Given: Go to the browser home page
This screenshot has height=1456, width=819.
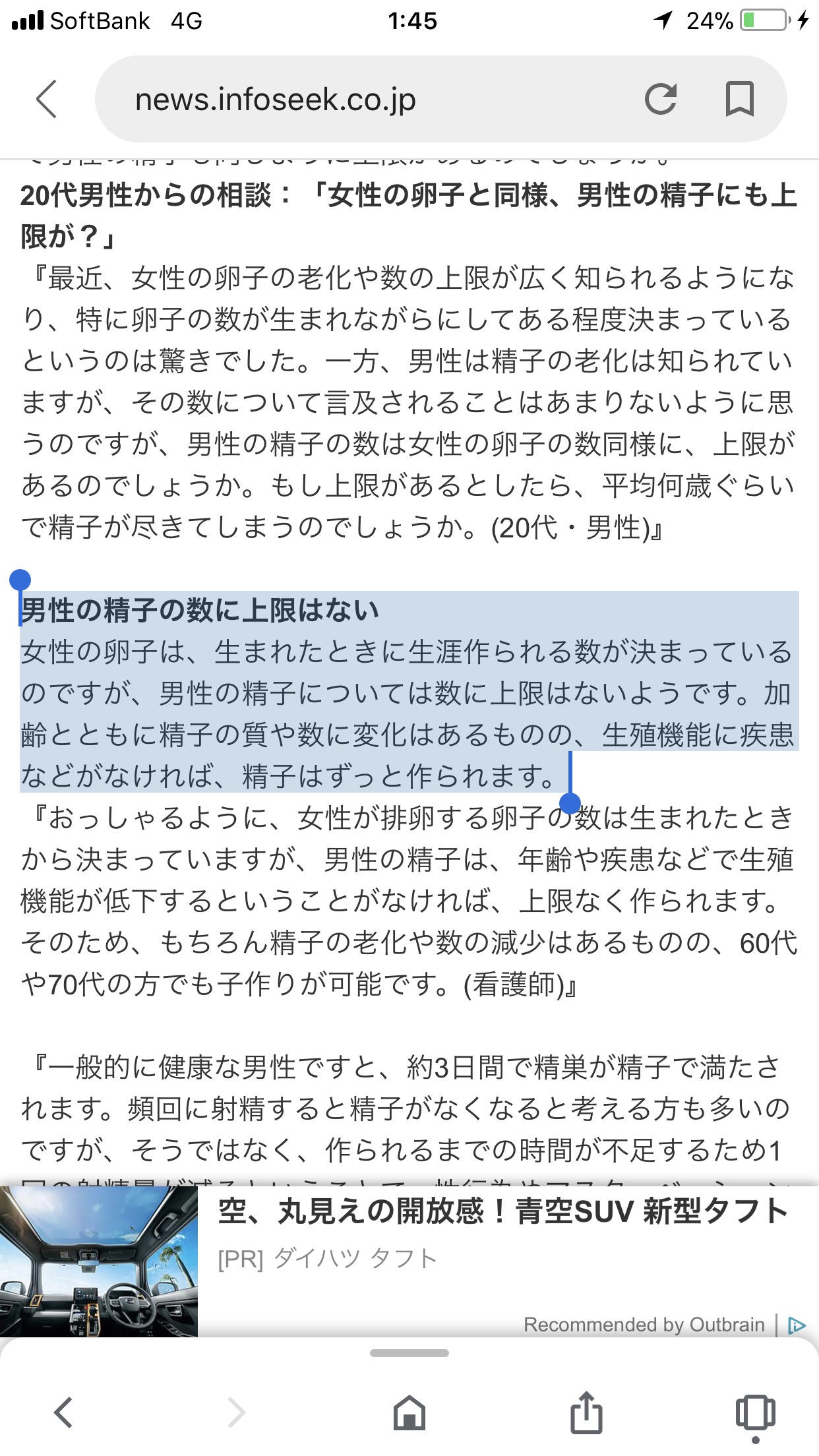Looking at the screenshot, I should [x=409, y=1412].
